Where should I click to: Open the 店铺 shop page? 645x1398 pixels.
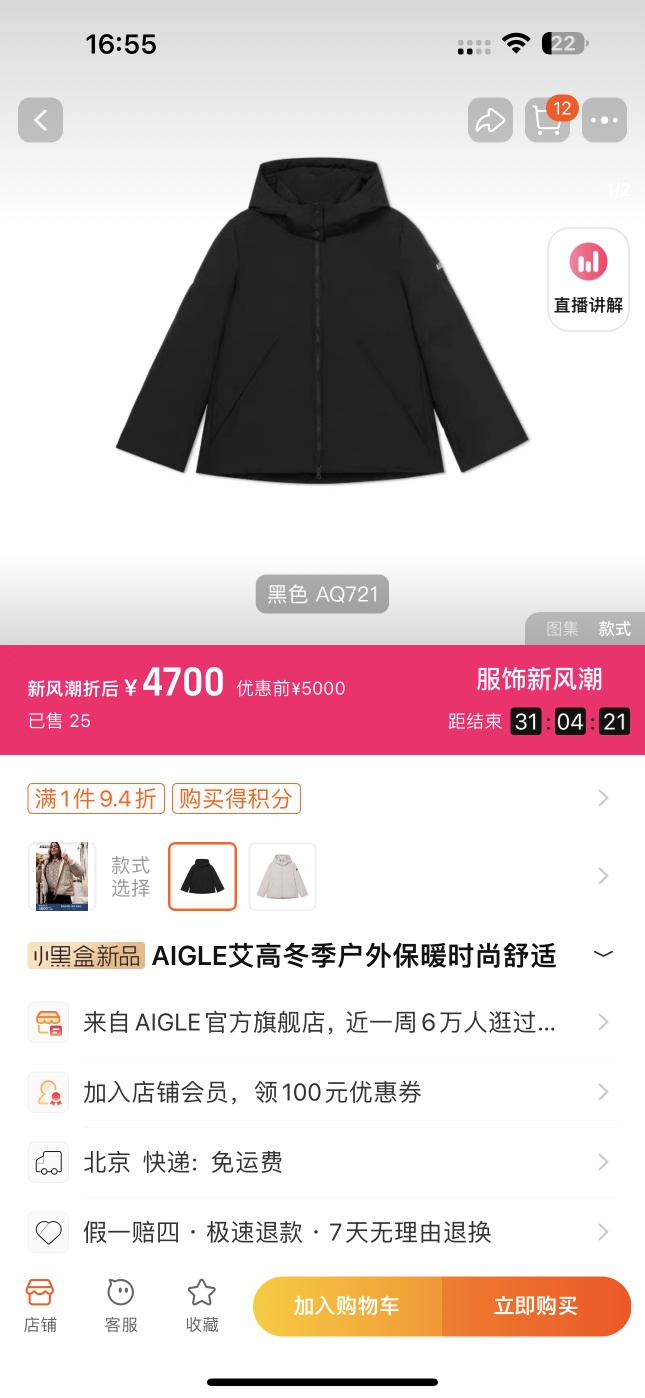pos(40,1306)
